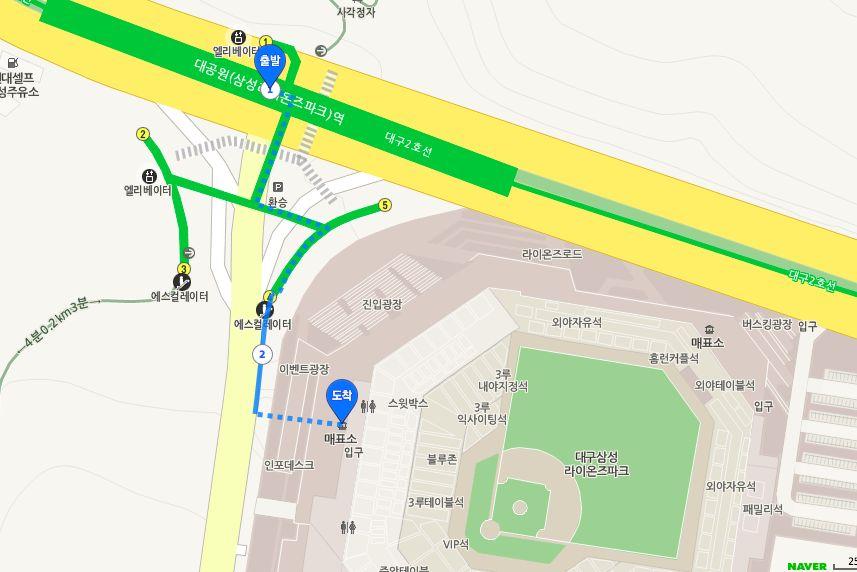Tap the blue 도착 arrival pin
857x572 pixels.
click(x=342, y=398)
